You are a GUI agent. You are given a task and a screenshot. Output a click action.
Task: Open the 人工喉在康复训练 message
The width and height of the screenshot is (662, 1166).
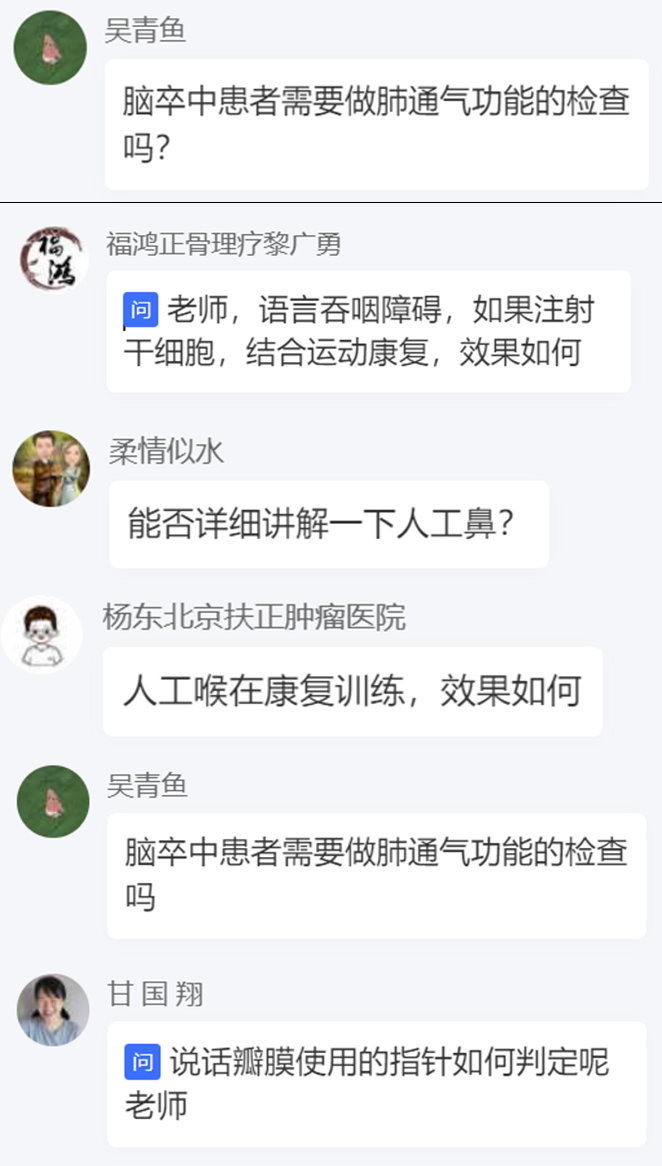[353, 692]
